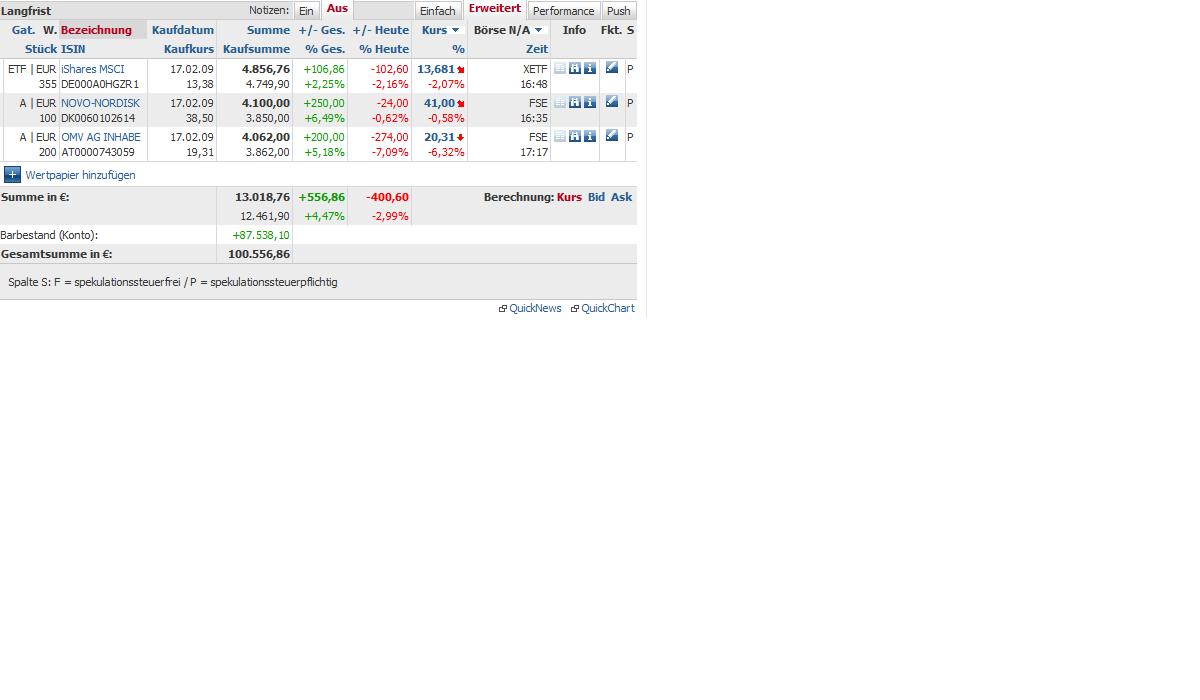The height and width of the screenshot is (700, 1200).
Task: Add a security via Wertpapier hinzufügen
Action: tap(80, 175)
